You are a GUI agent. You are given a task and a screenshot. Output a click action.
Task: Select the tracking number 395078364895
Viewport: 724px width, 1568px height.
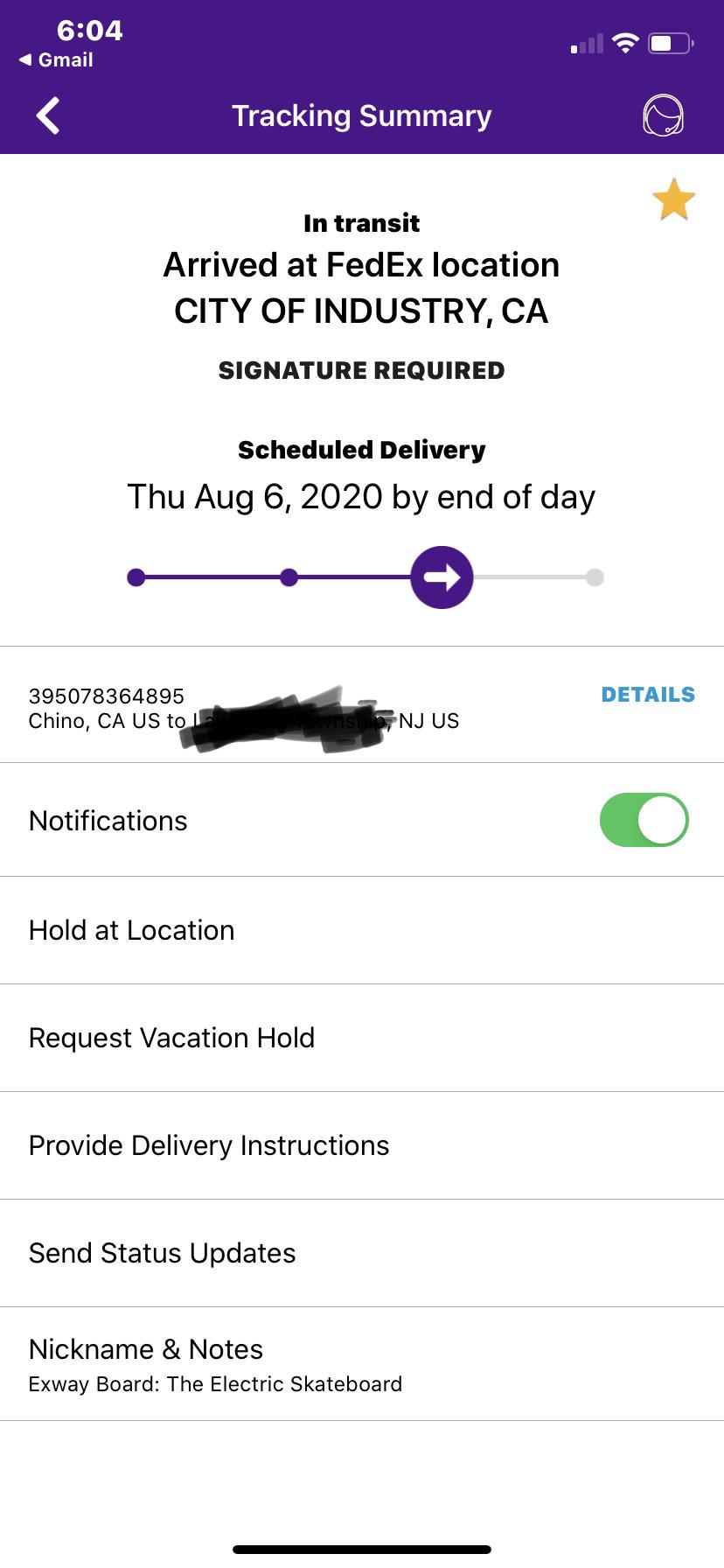pyautogui.click(x=106, y=696)
